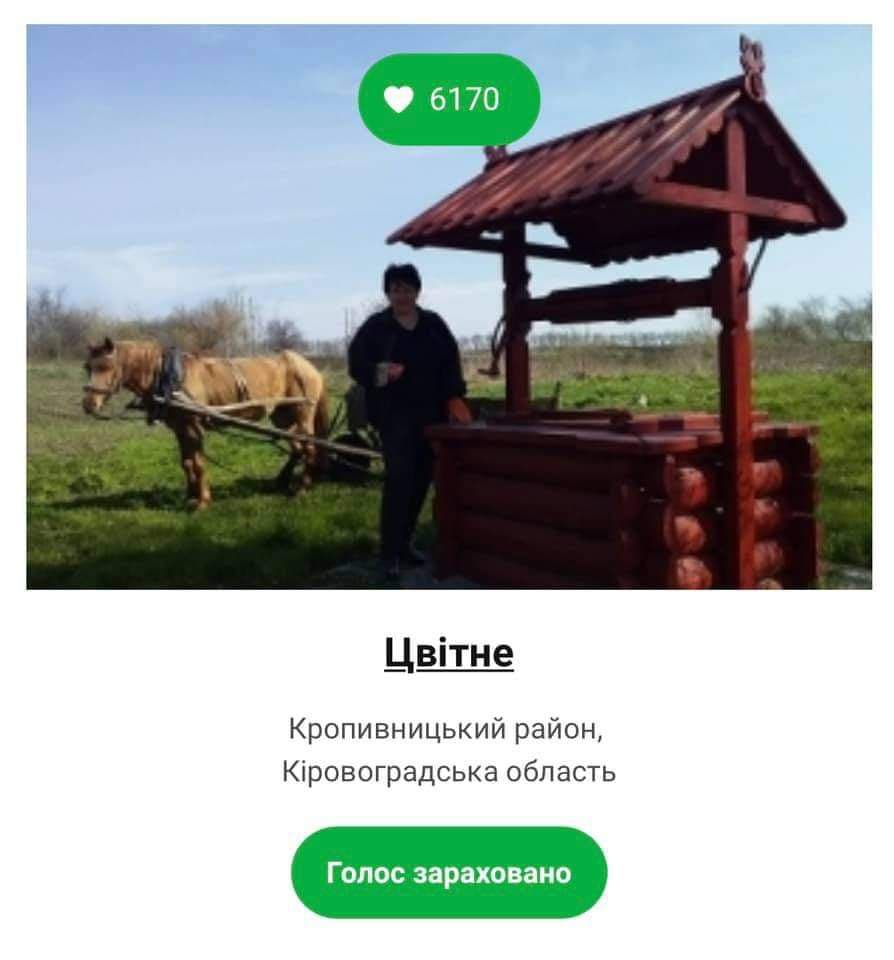Tap the heart badge showing 6170 votes
Image resolution: width=894 pixels, height=960 pixels.
click(x=448, y=99)
